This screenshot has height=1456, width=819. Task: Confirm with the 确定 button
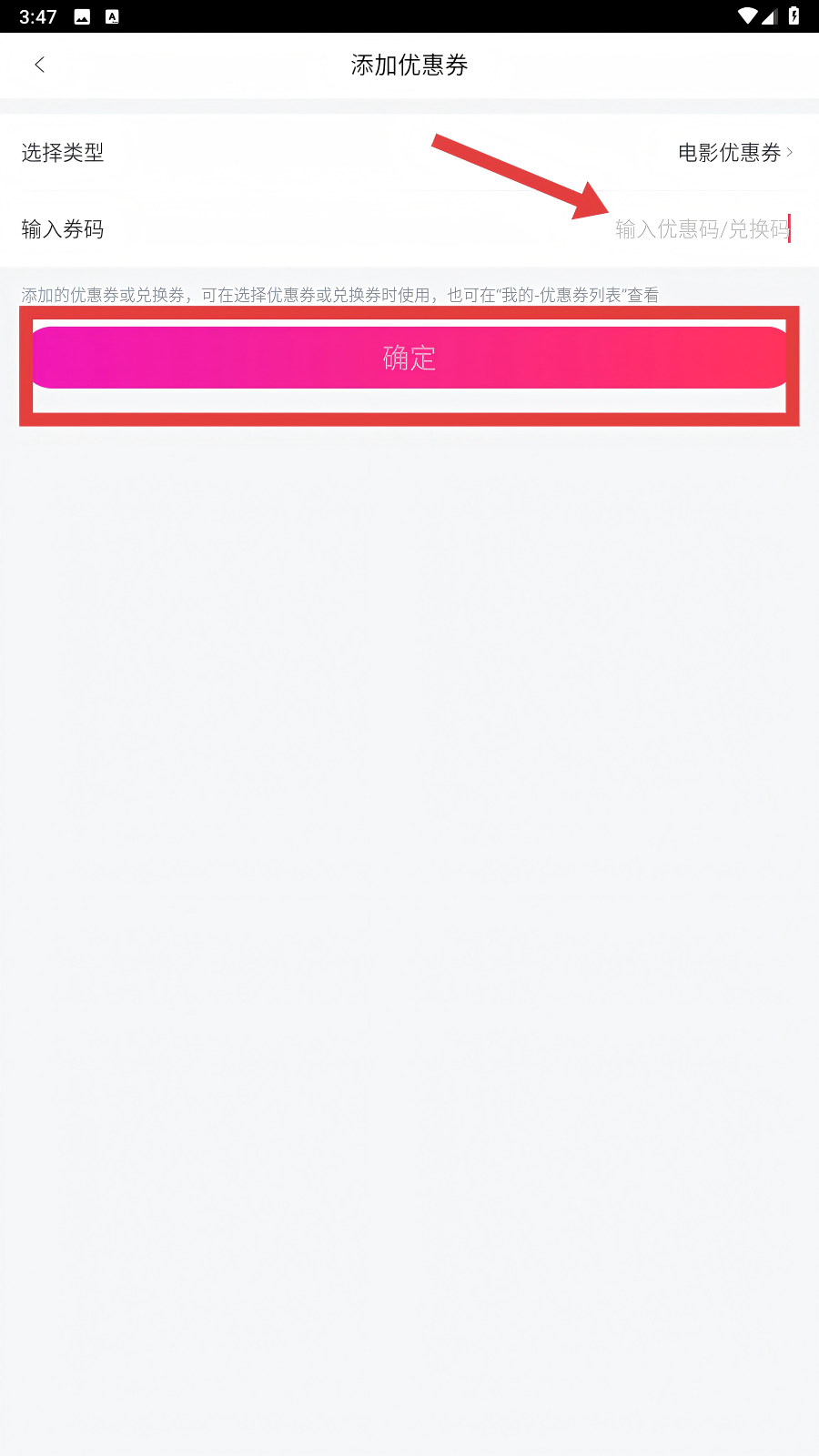coord(409,358)
